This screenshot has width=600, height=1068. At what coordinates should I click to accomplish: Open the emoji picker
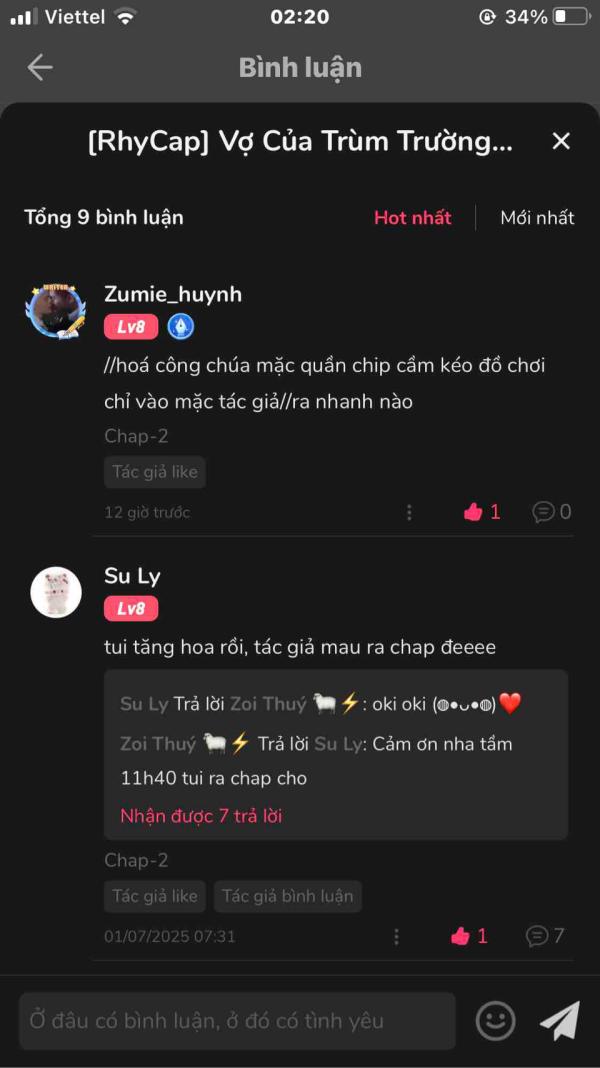tap(495, 1021)
